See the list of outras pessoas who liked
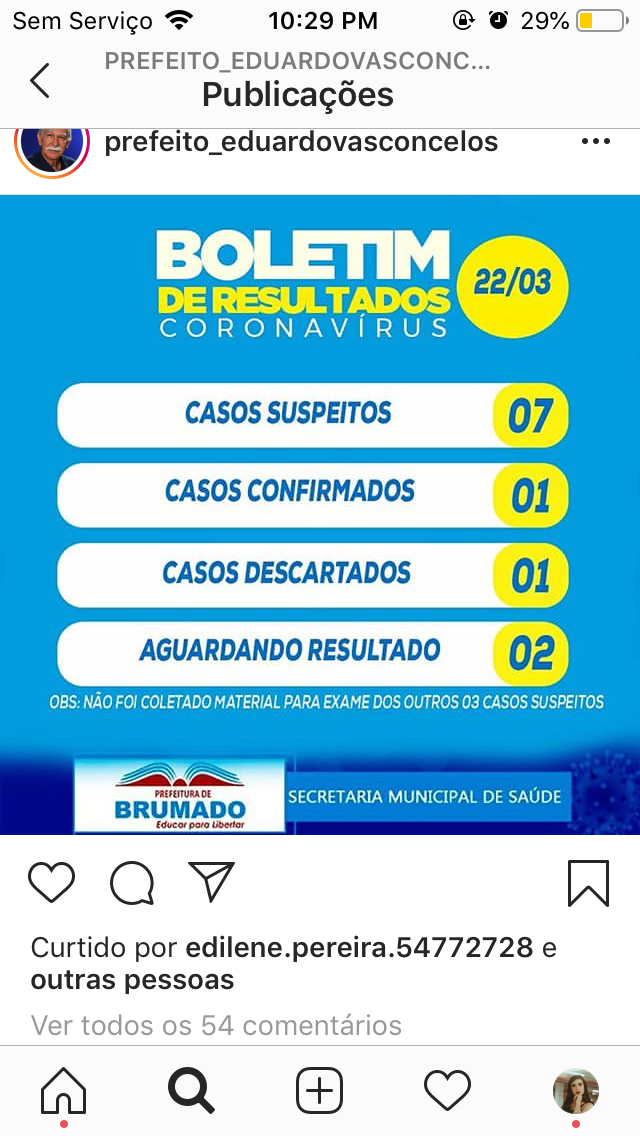 coord(132,980)
